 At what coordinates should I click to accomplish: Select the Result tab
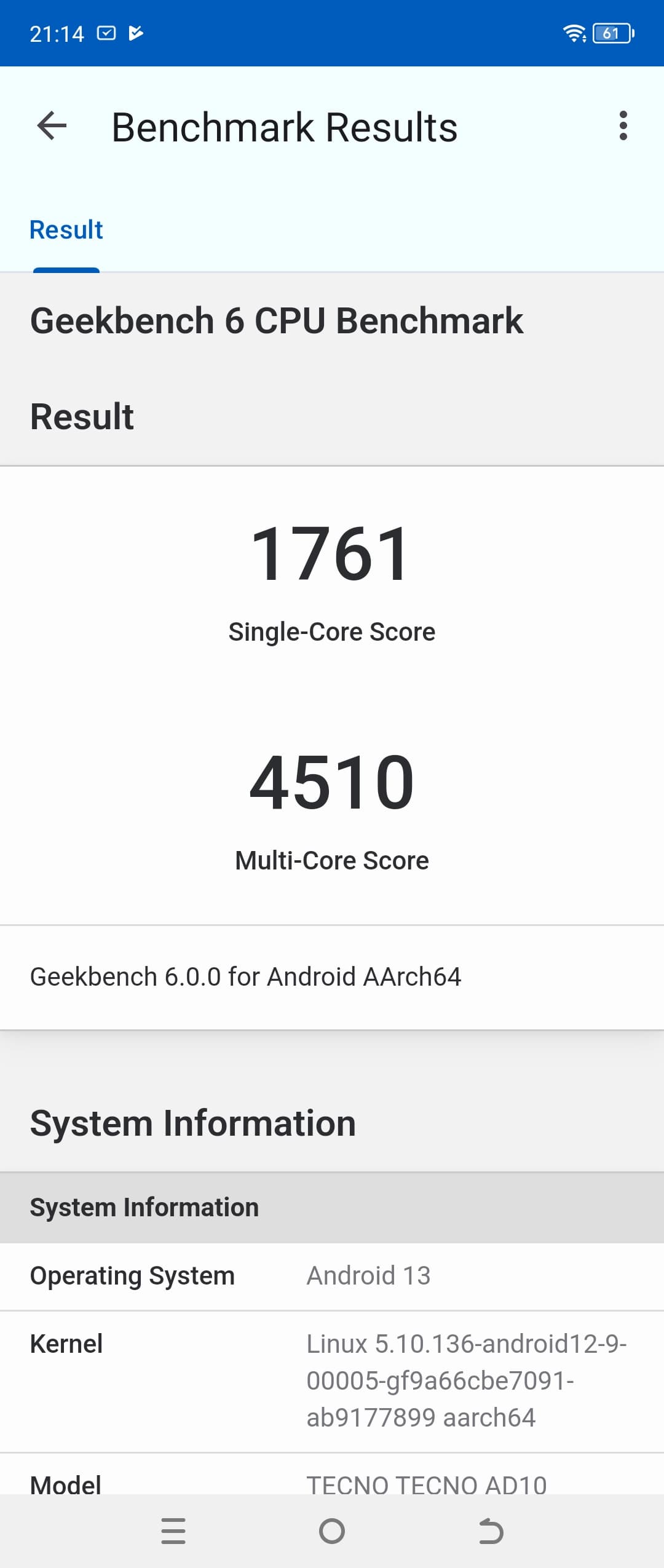tap(66, 231)
